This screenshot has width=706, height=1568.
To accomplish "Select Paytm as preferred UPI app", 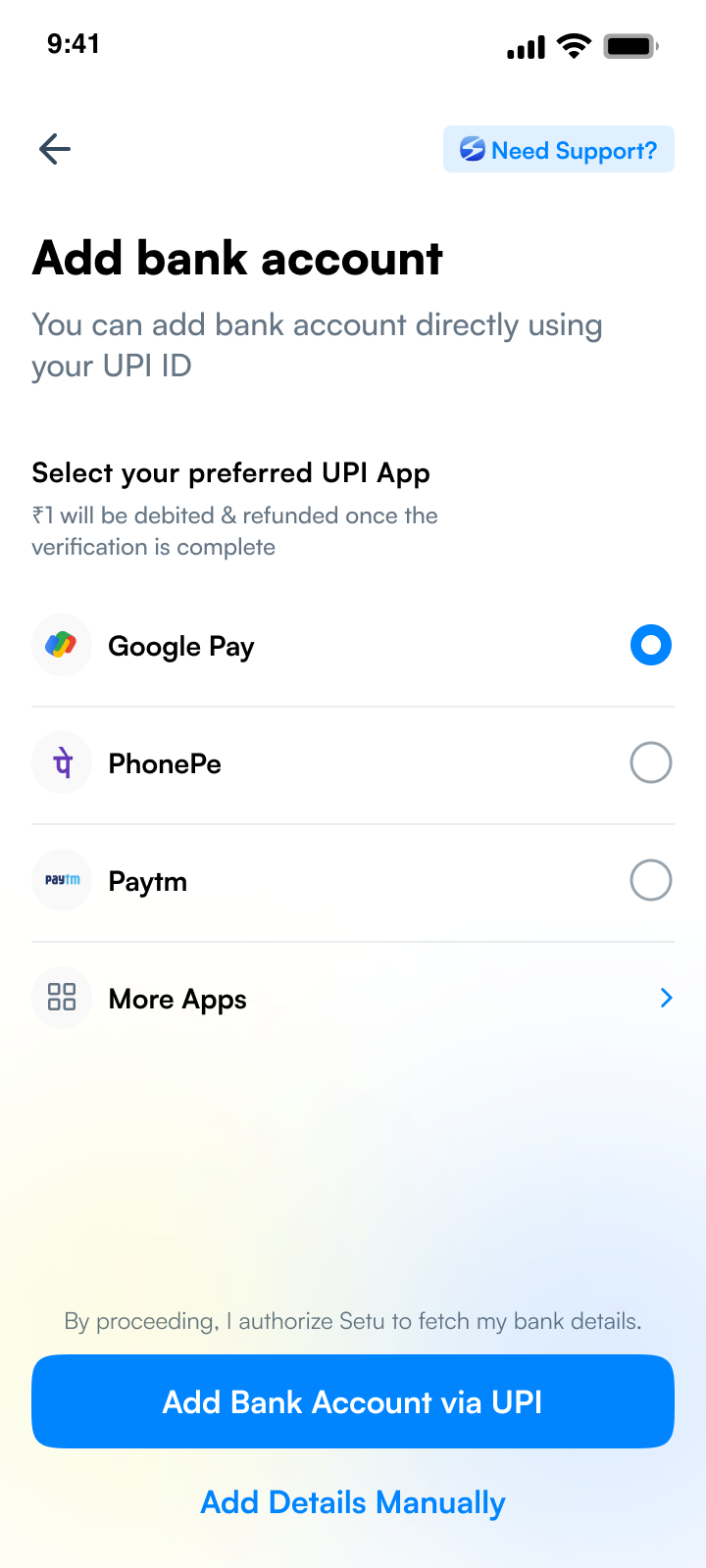I will point(353,881).
